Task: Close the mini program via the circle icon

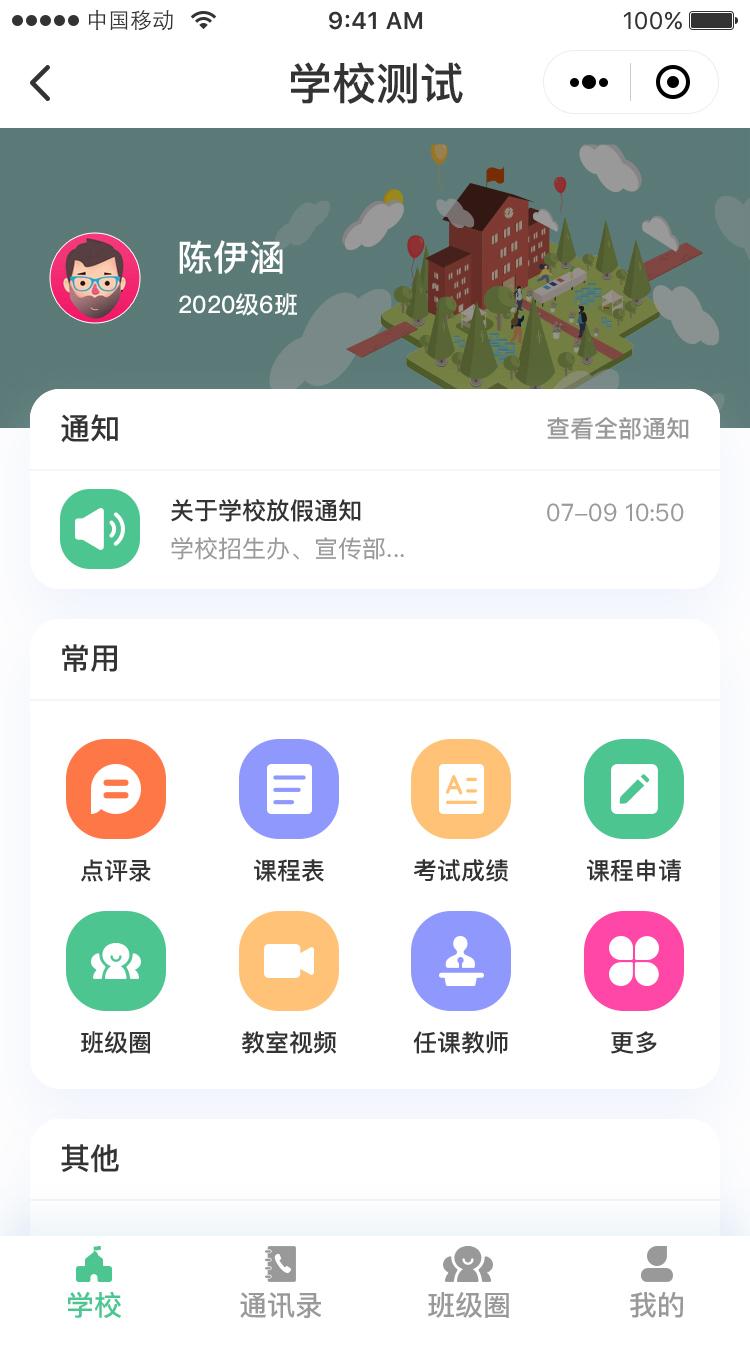Action: coord(673,83)
